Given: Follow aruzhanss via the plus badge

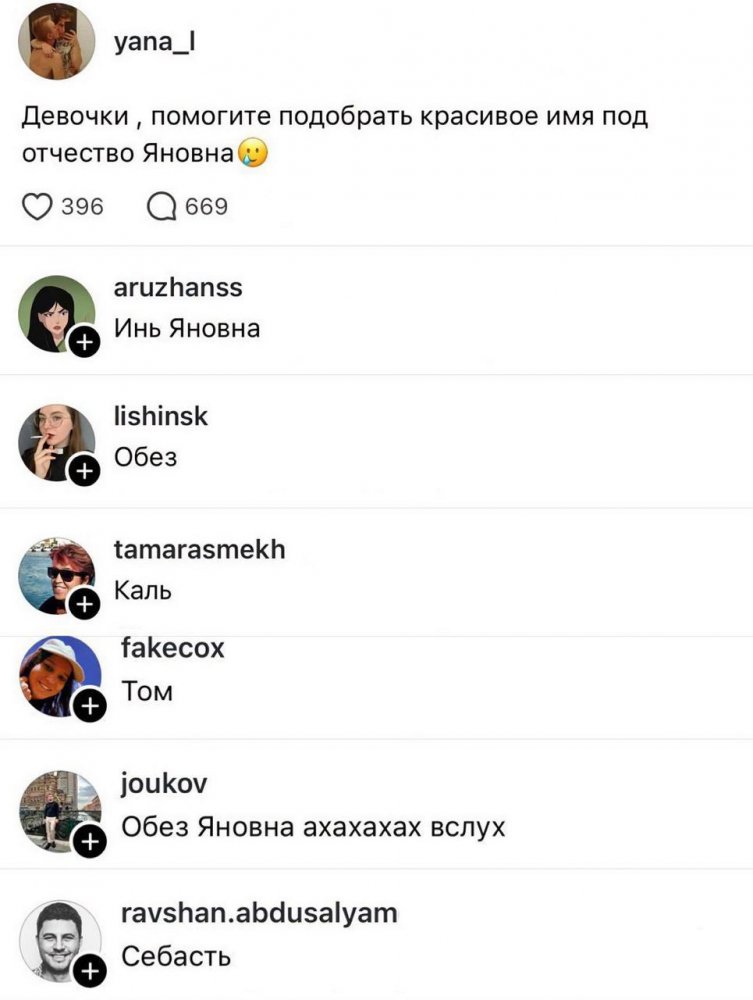Looking at the screenshot, I should pyautogui.click(x=84, y=344).
